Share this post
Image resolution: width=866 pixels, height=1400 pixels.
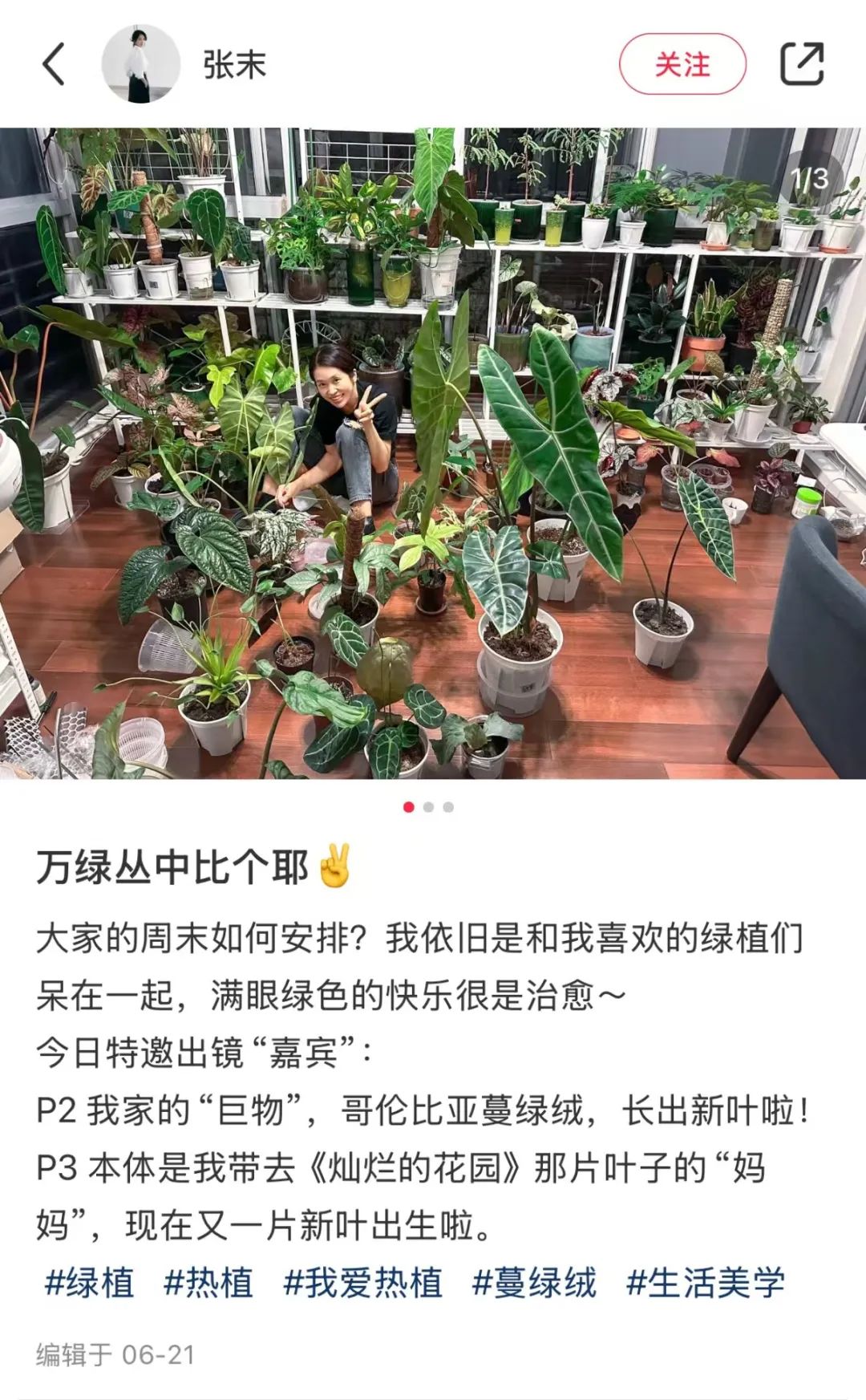click(802, 64)
